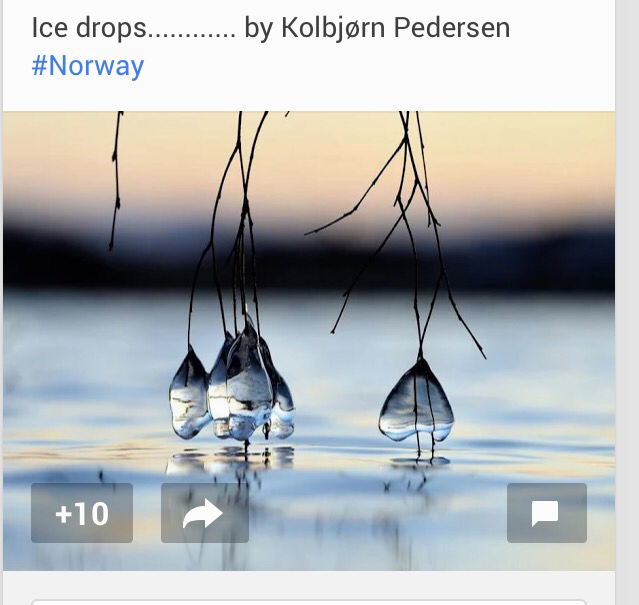639x605 pixels.
Task: Give the Ice drops post a +1
Action: (x=82, y=513)
